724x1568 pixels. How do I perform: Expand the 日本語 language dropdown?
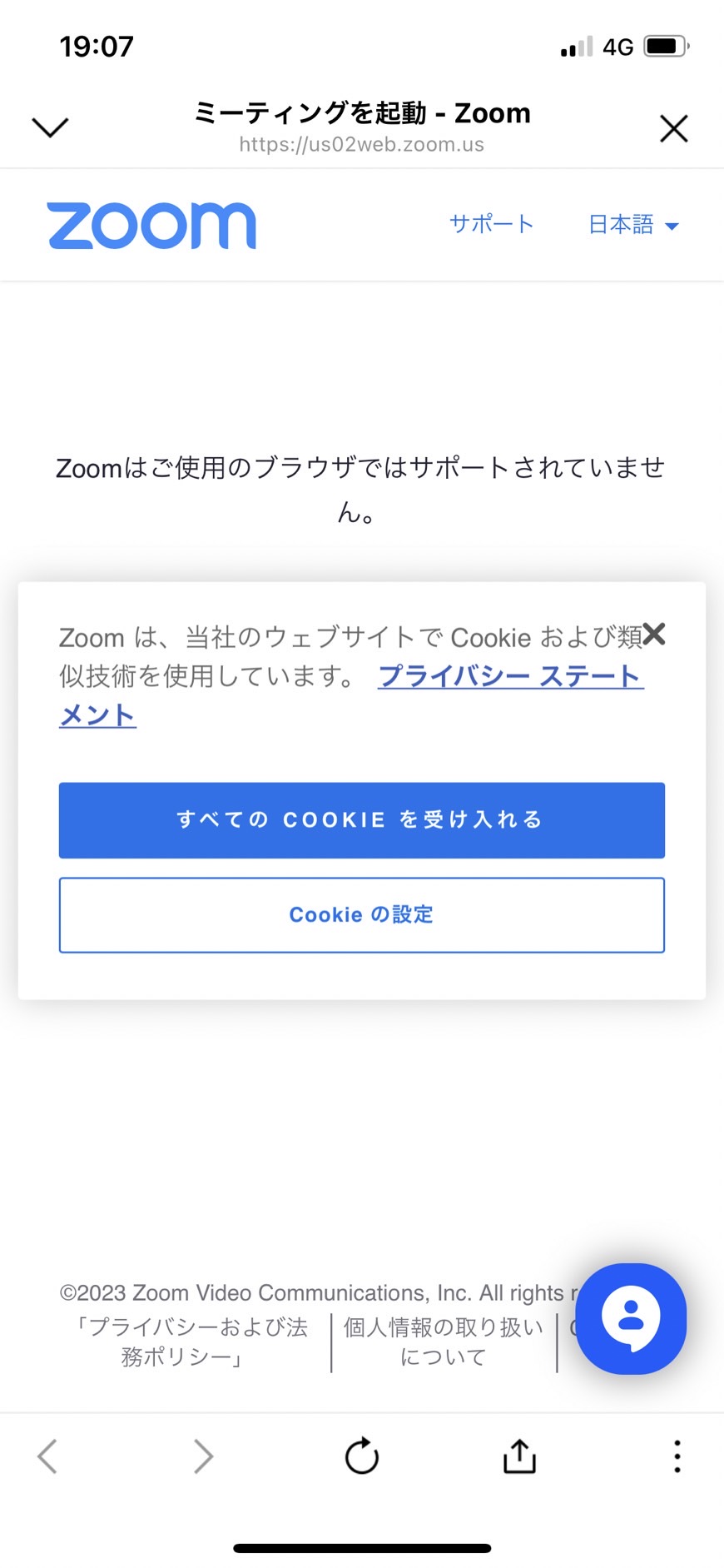[x=633, y=225]
